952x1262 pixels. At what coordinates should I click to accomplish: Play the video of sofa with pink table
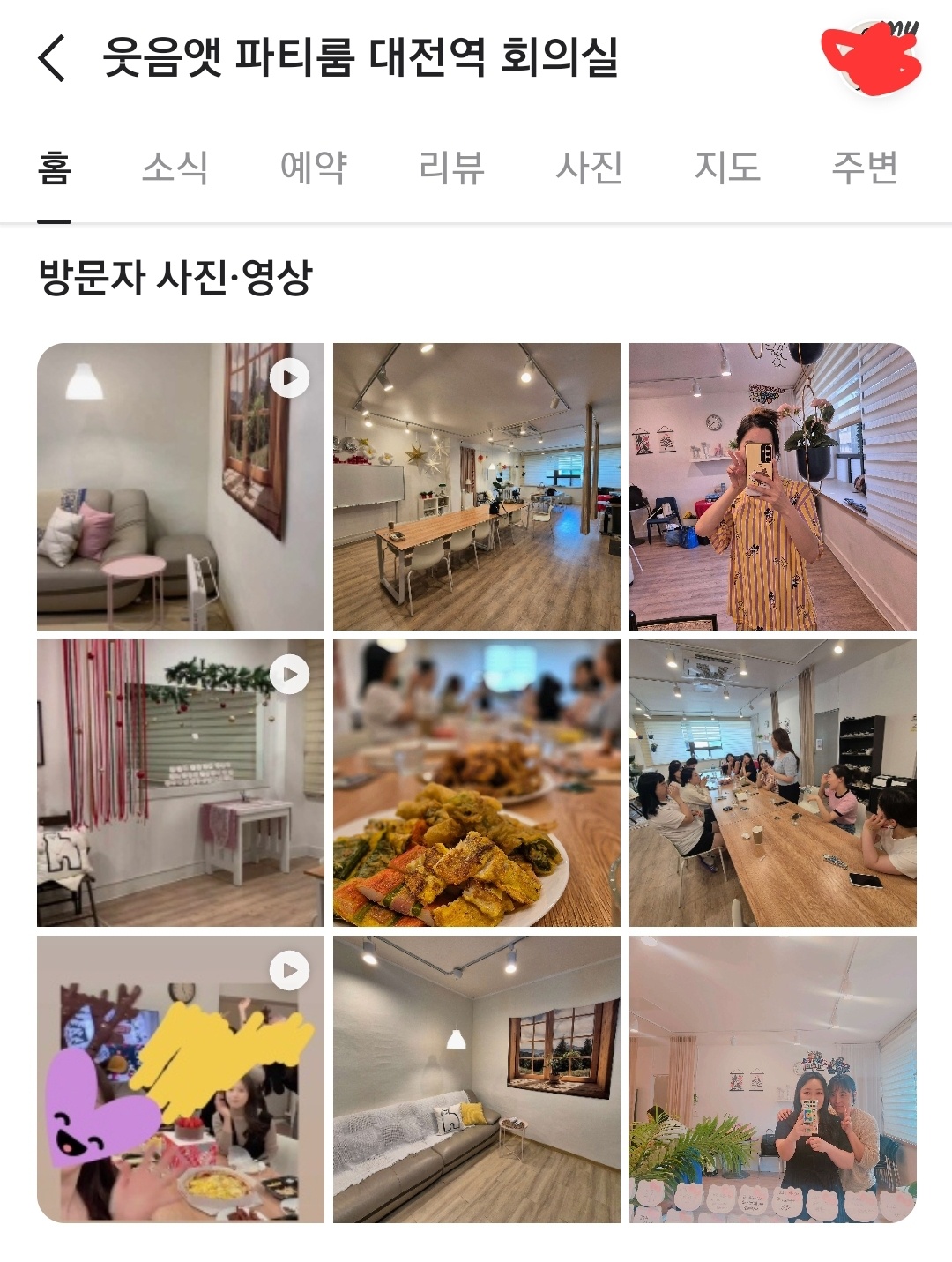[x=181, y=487]
